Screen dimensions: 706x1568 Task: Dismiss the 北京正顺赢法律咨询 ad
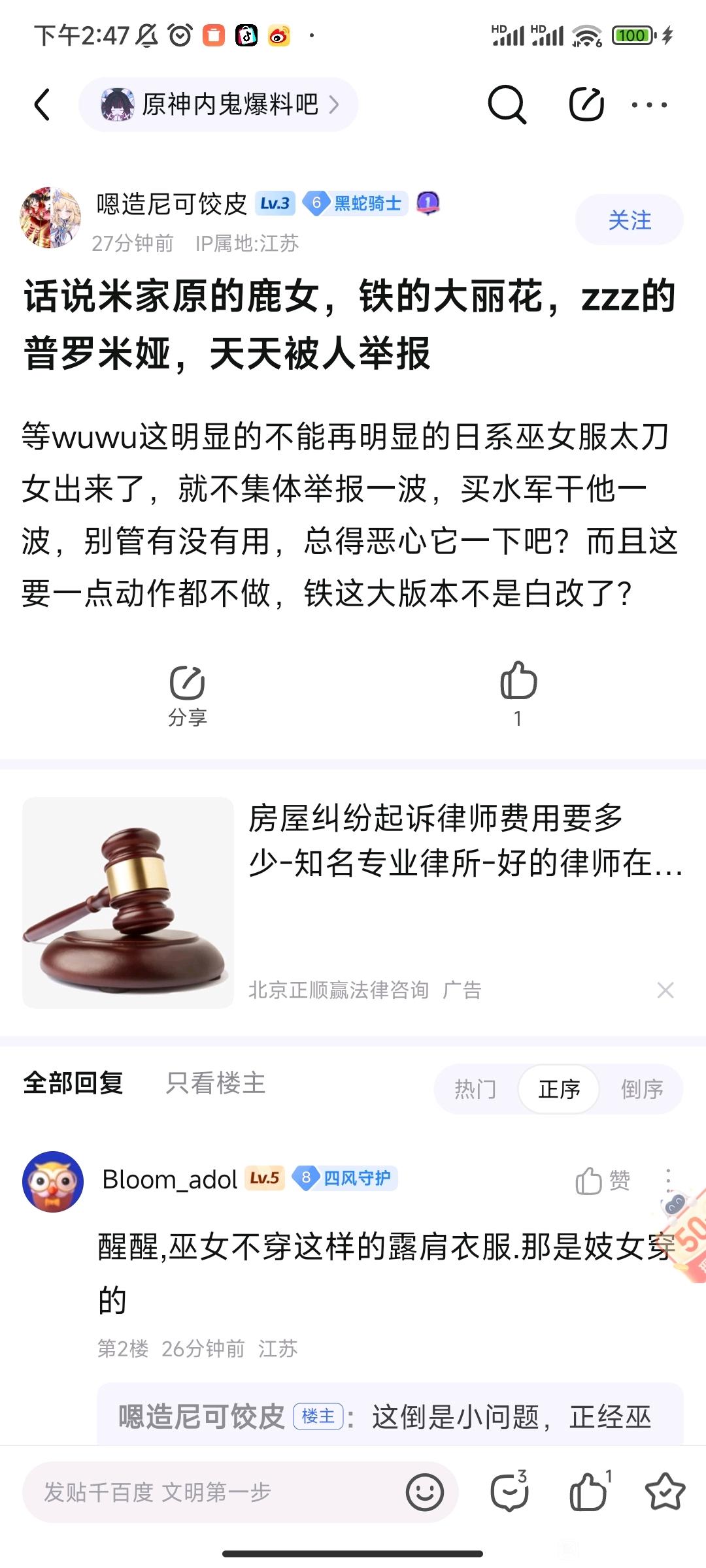pyautogui.click(x=665, y=990)
